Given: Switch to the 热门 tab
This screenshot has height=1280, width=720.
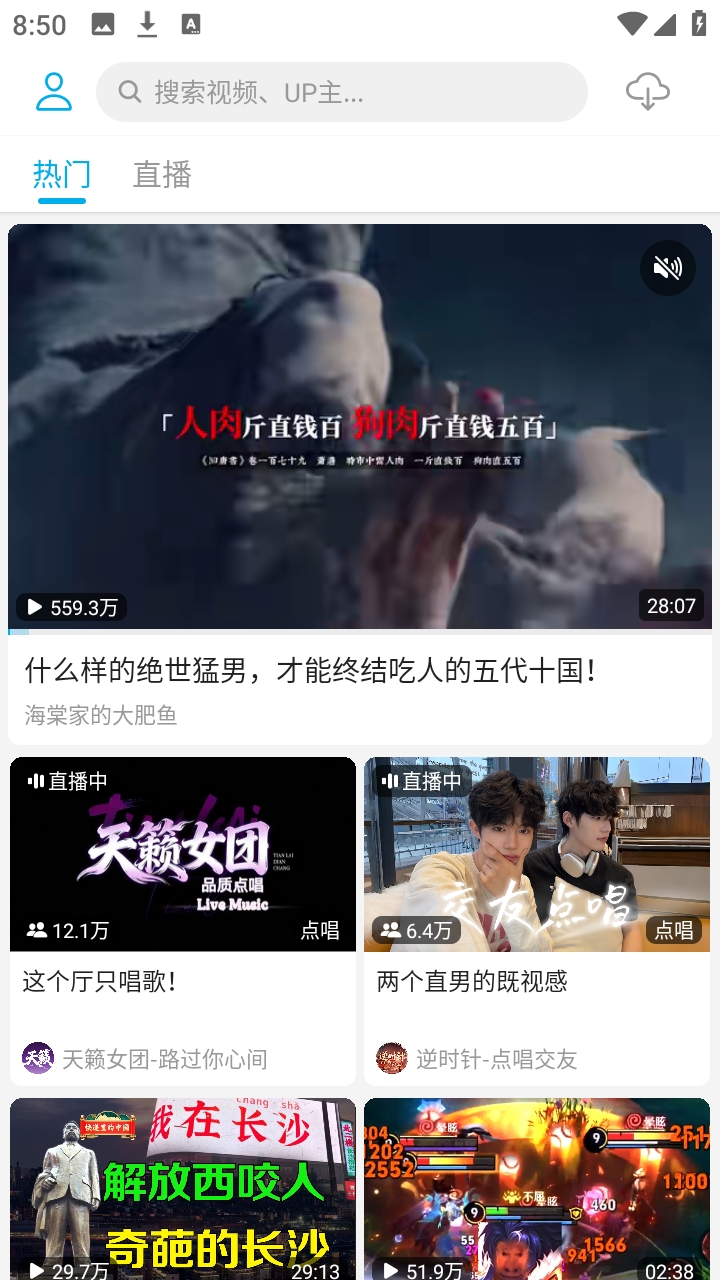Looking at the screenshot, I should point(62,175).
